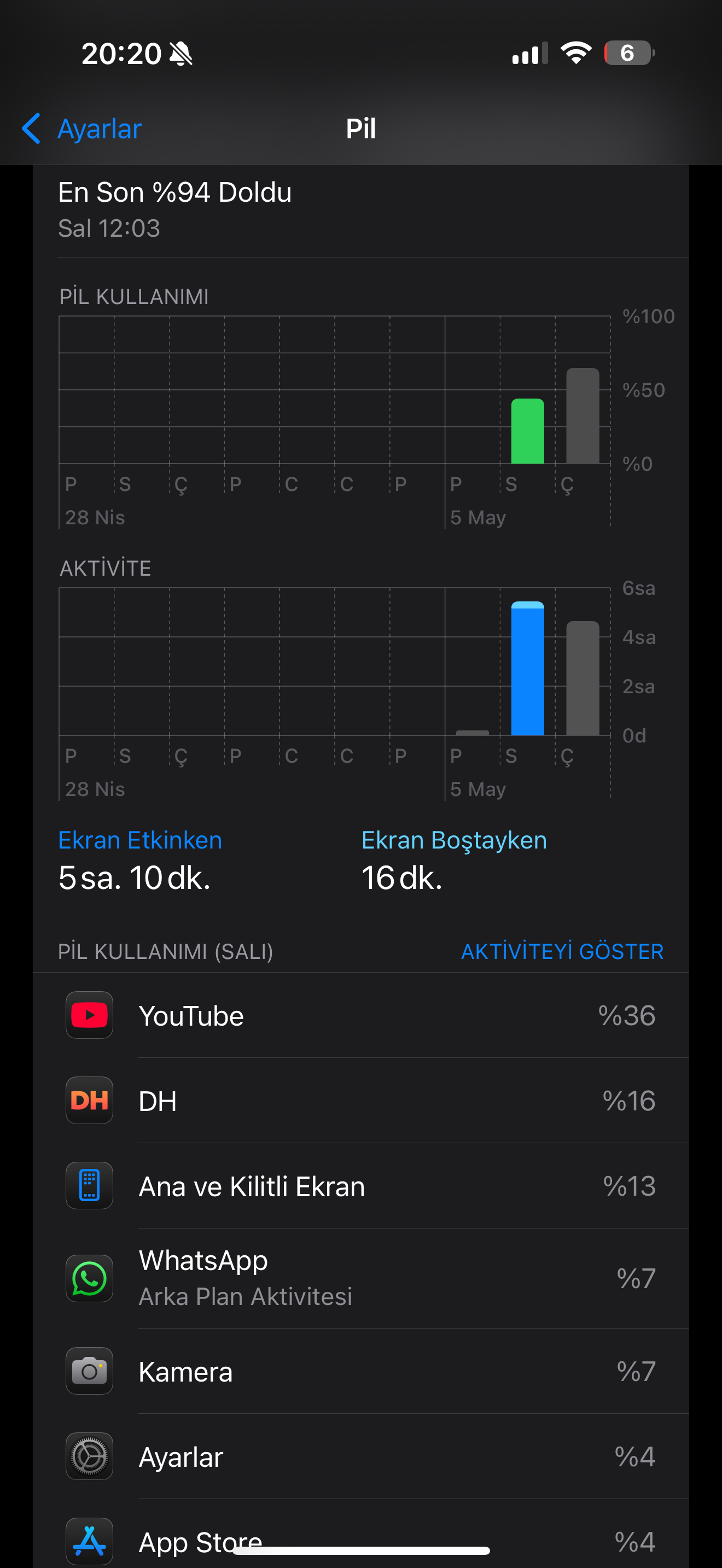This screenshot has width=722, height=1568.
Task: Select the gray Wednesday battery usage bar
Action: pyautogui.click(x=583, y=416)
